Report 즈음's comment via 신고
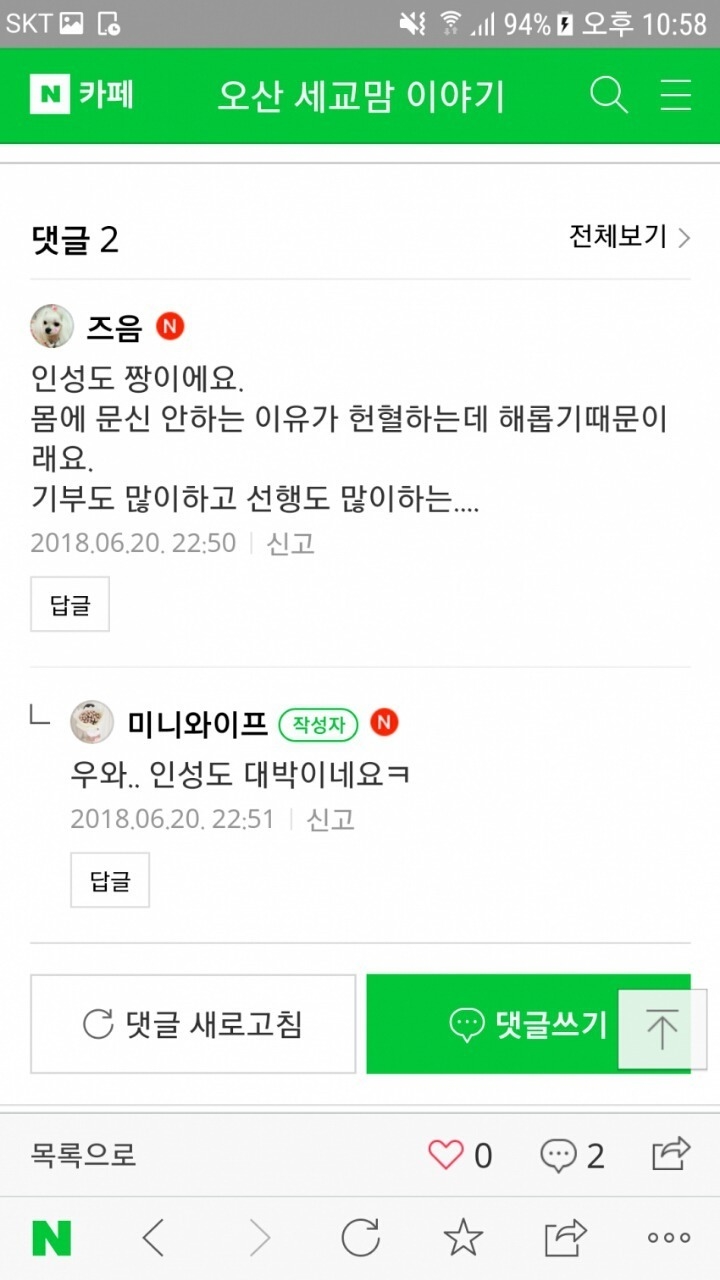 coord(291,543)
